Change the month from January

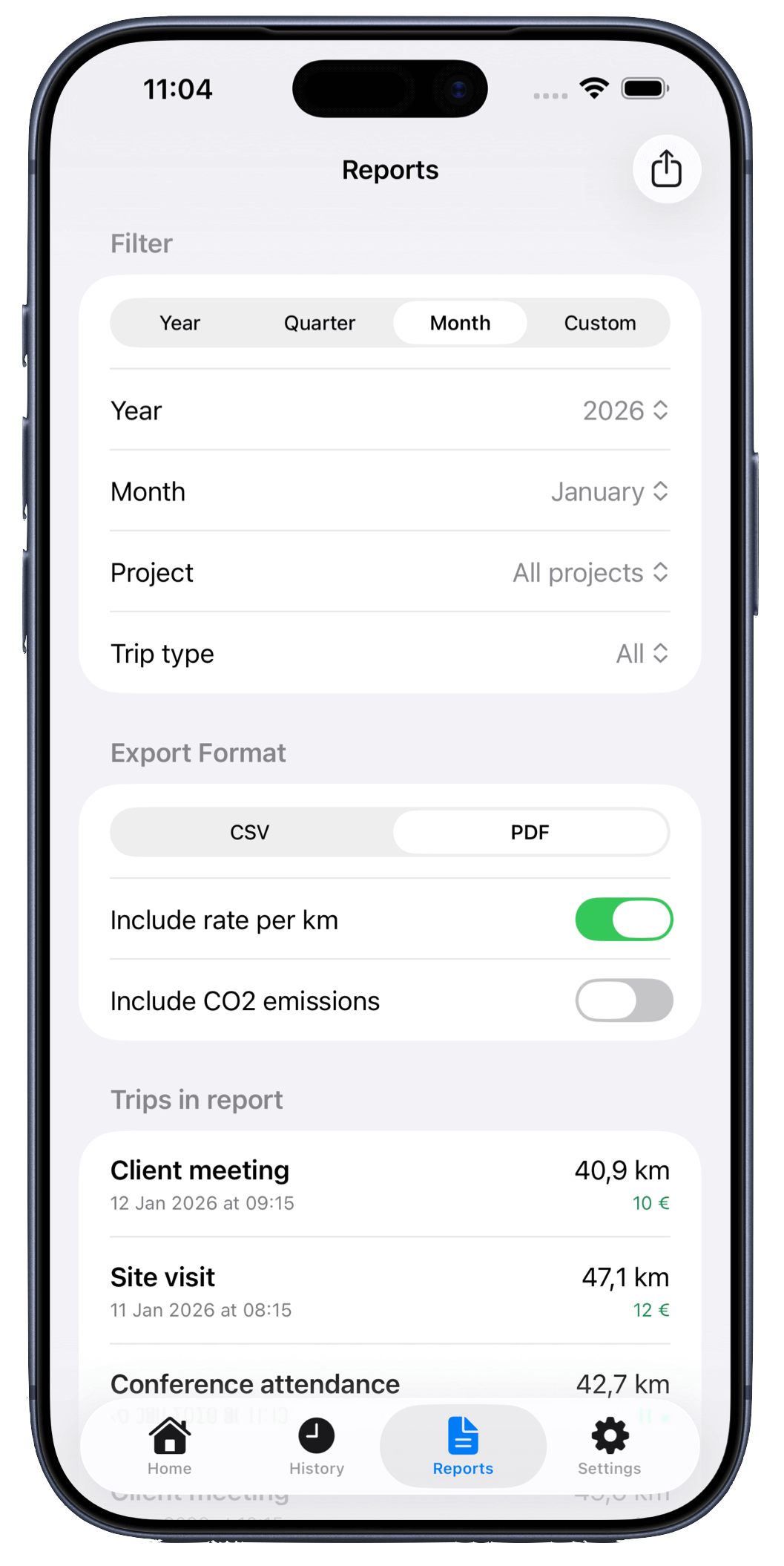click(x=609, y=491)
